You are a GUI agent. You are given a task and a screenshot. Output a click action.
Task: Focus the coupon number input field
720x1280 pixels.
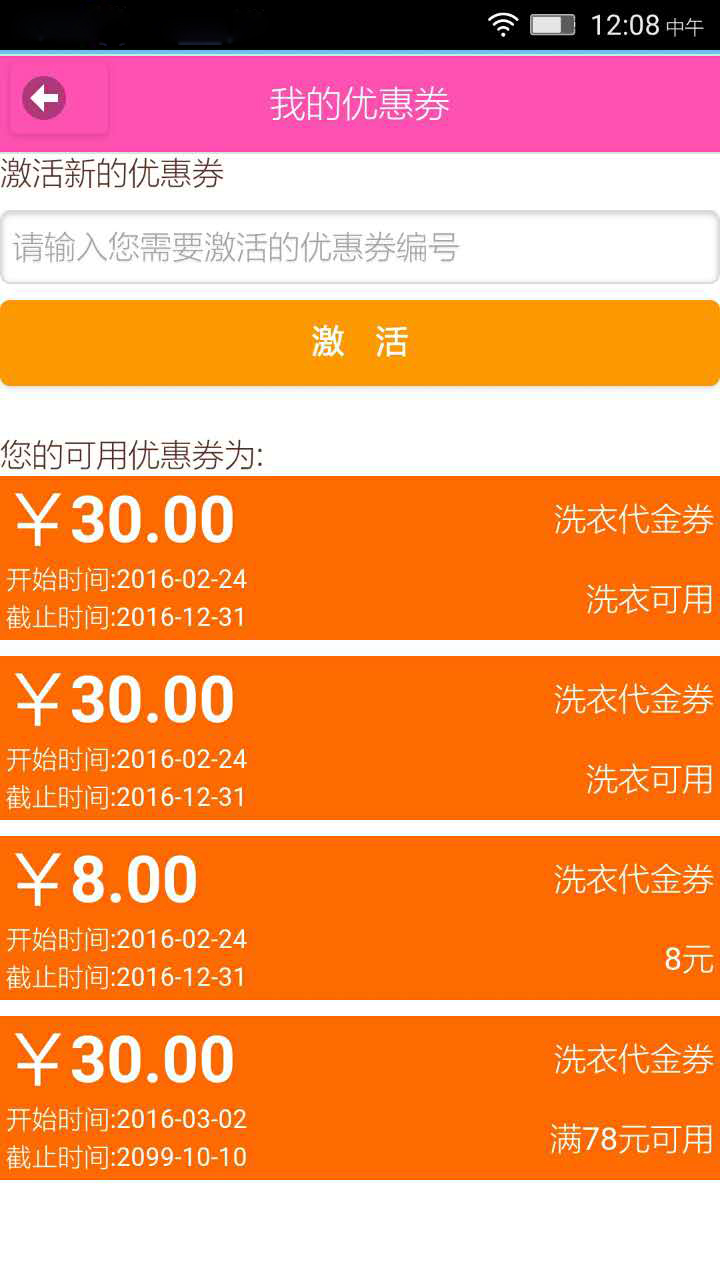click(360, 247)
